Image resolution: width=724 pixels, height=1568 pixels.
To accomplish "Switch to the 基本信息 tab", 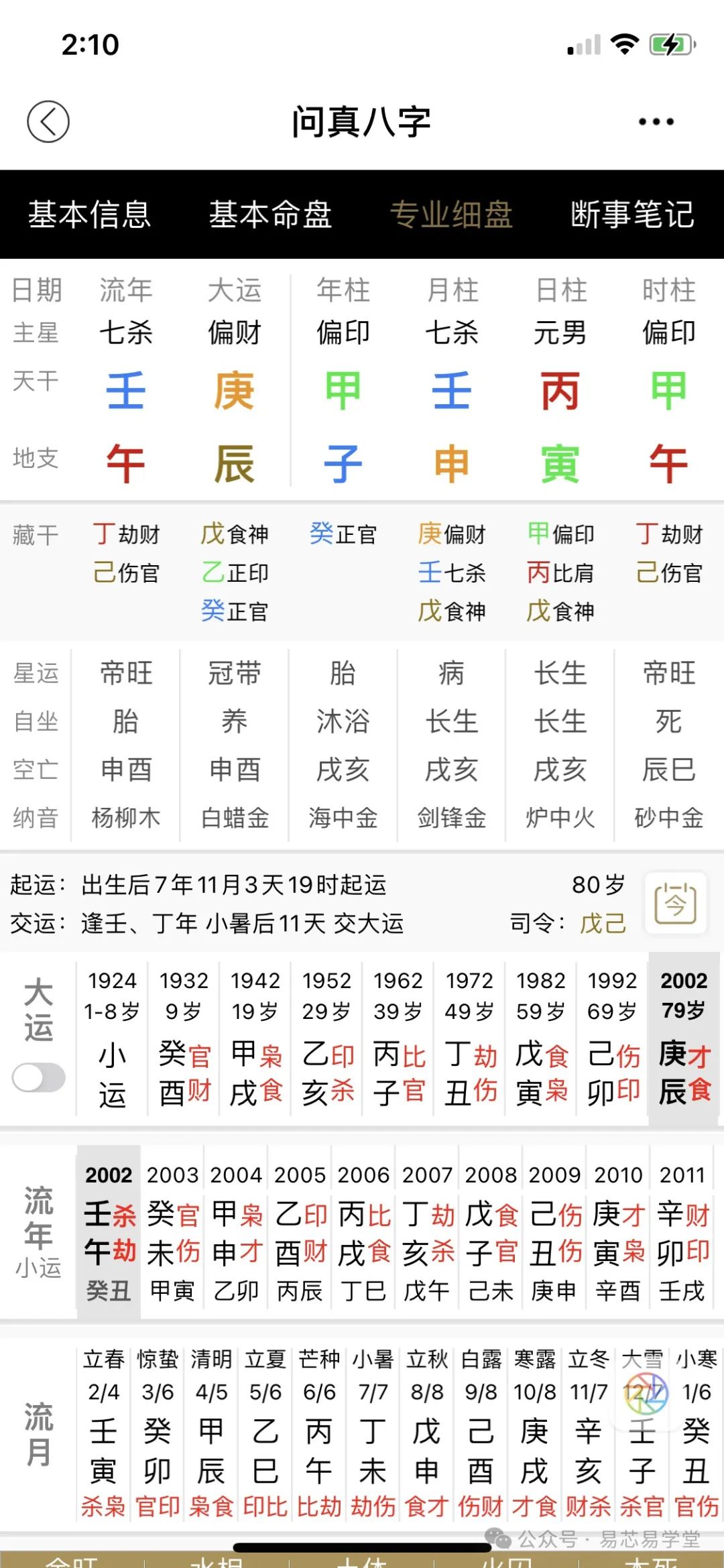I will click(x=89, y=215).
